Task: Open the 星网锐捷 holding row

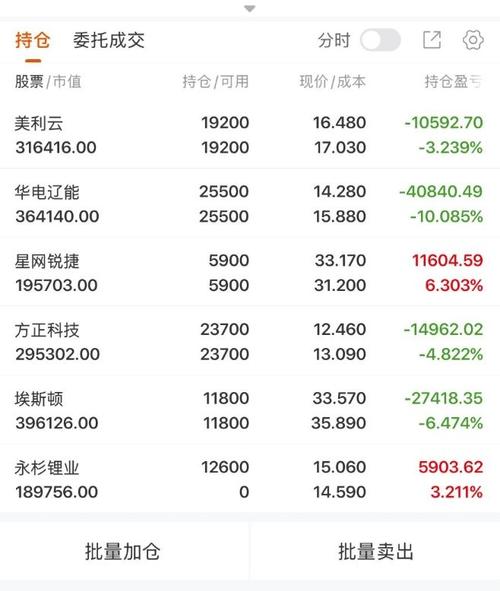Action: [250, 273]
